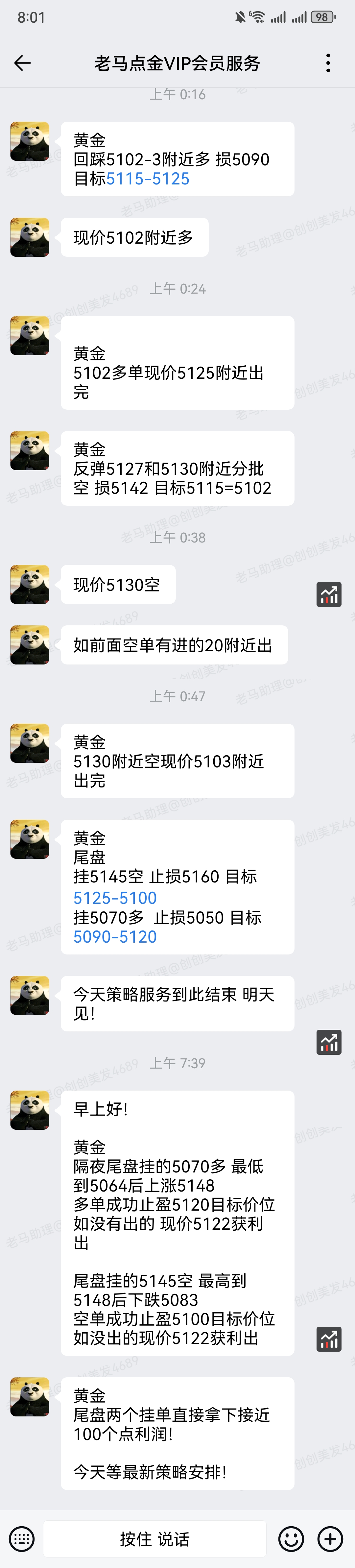The image size is (355, 1568).
Task: Tap the chart icon beside 现价5130空
Action: click(x=329, y=595)
